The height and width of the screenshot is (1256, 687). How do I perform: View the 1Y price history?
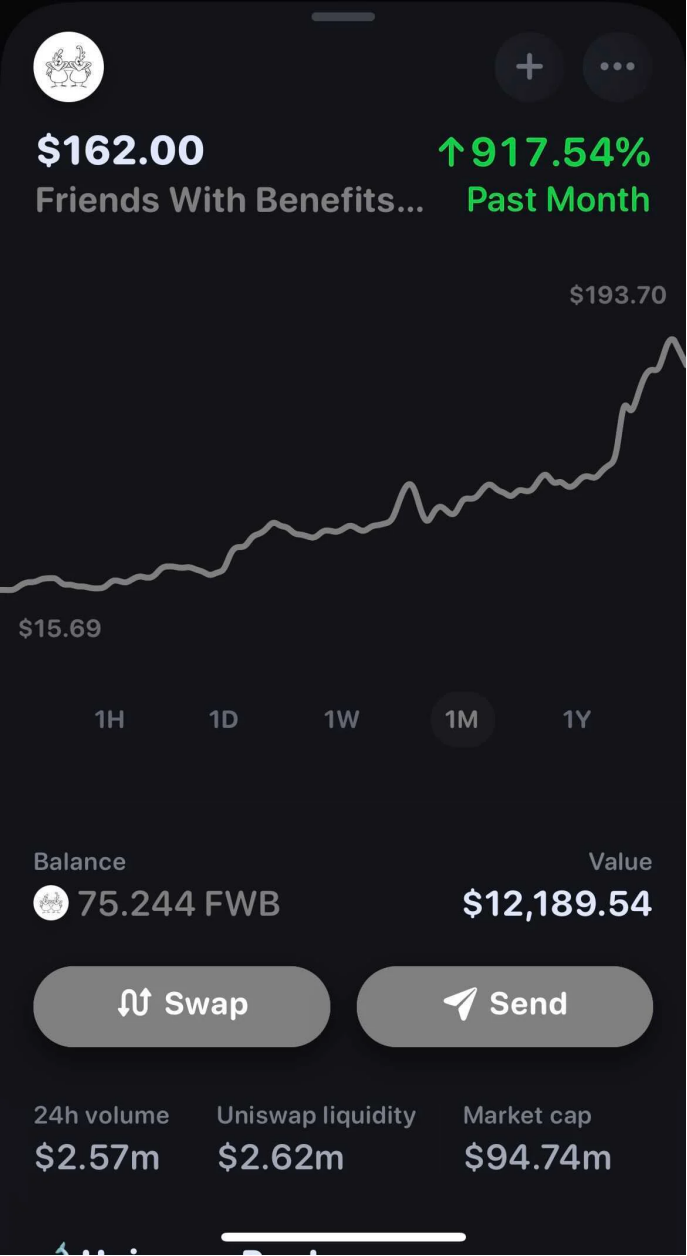coord(577,719)
